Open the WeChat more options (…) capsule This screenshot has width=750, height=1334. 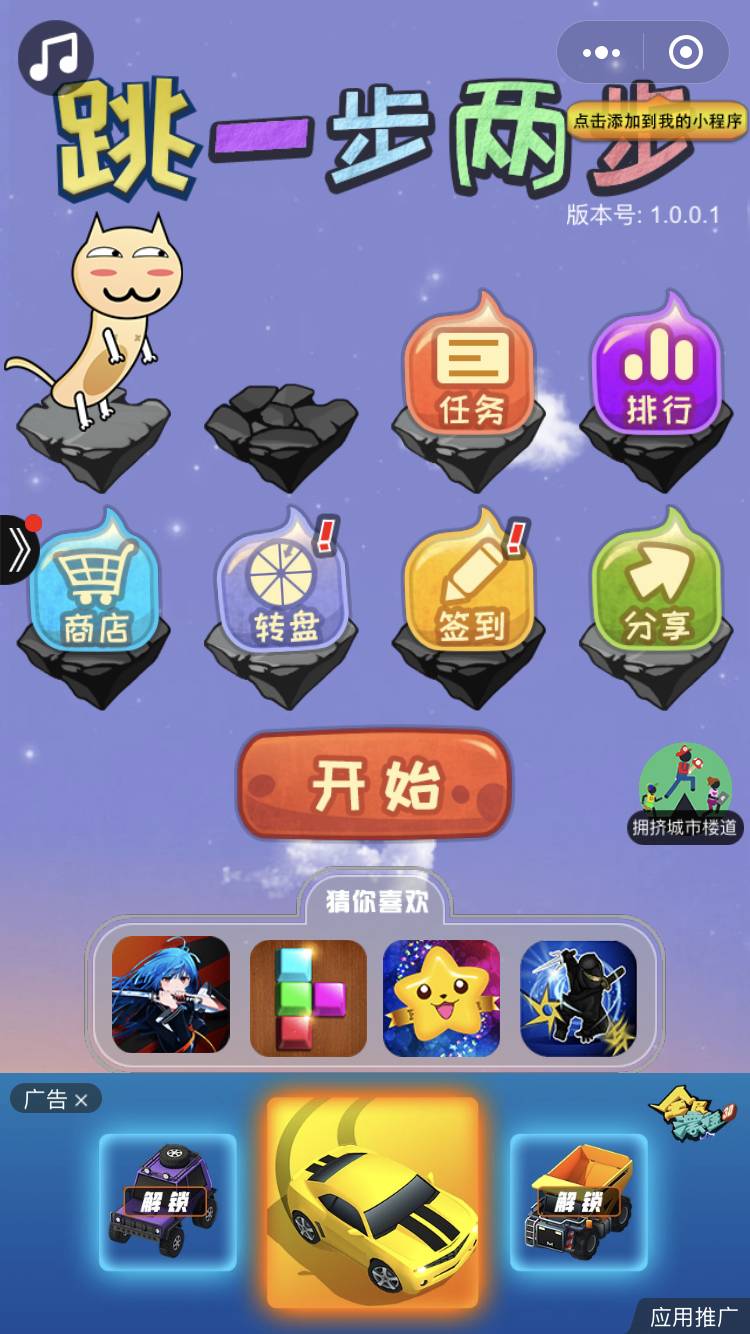pyautogui.click(x=601, y=51)
